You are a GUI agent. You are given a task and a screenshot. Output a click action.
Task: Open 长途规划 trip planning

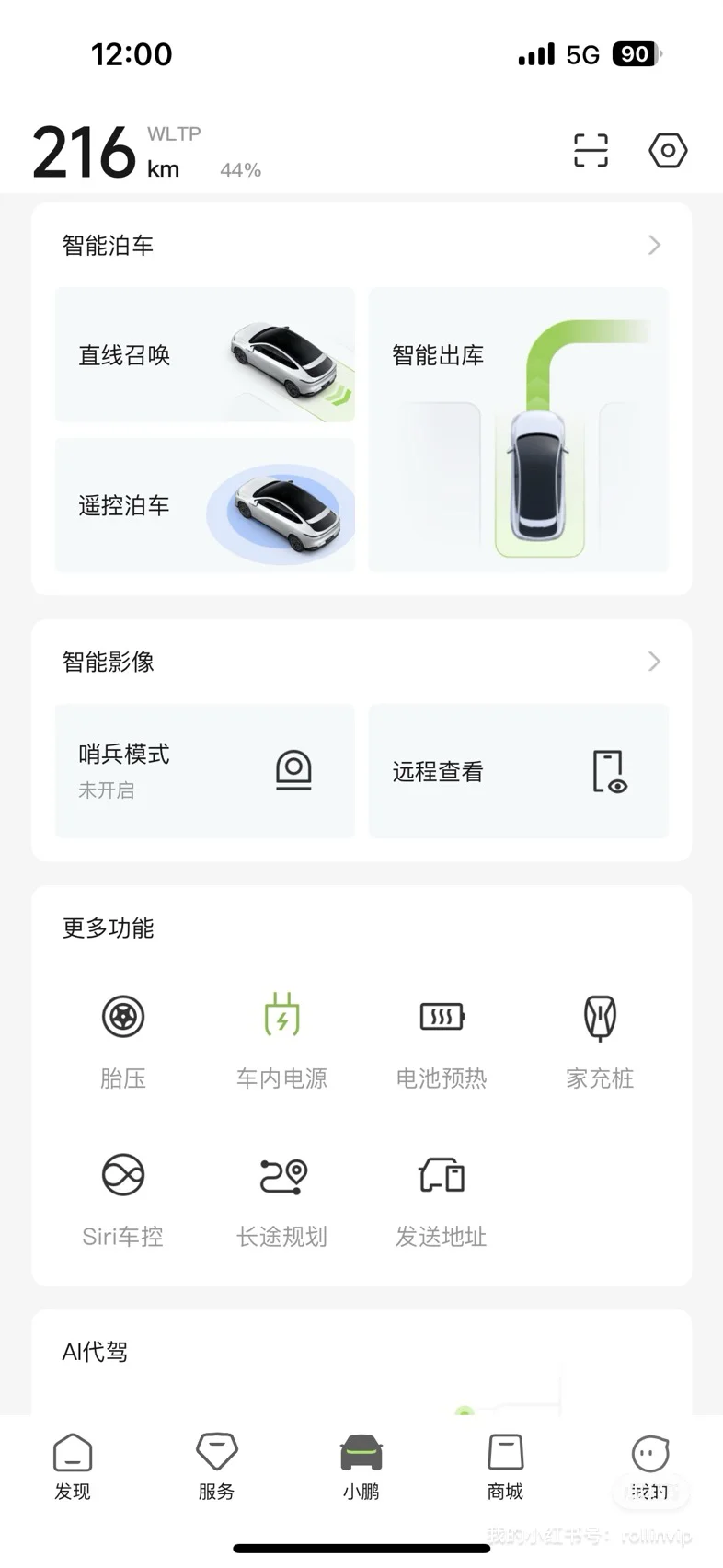pyautogui.click(x=281, y=1200)
